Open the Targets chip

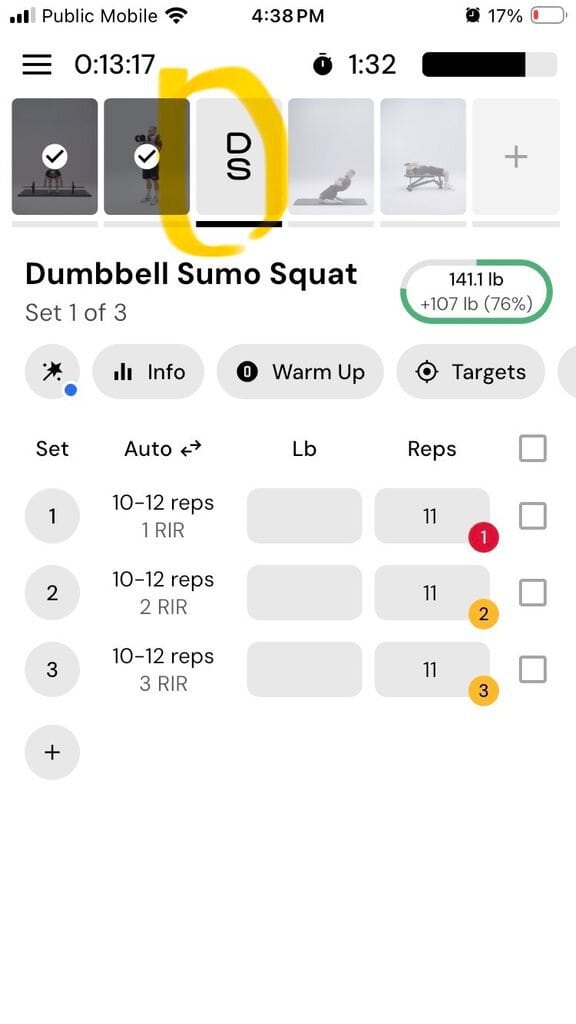pos(470,372)
